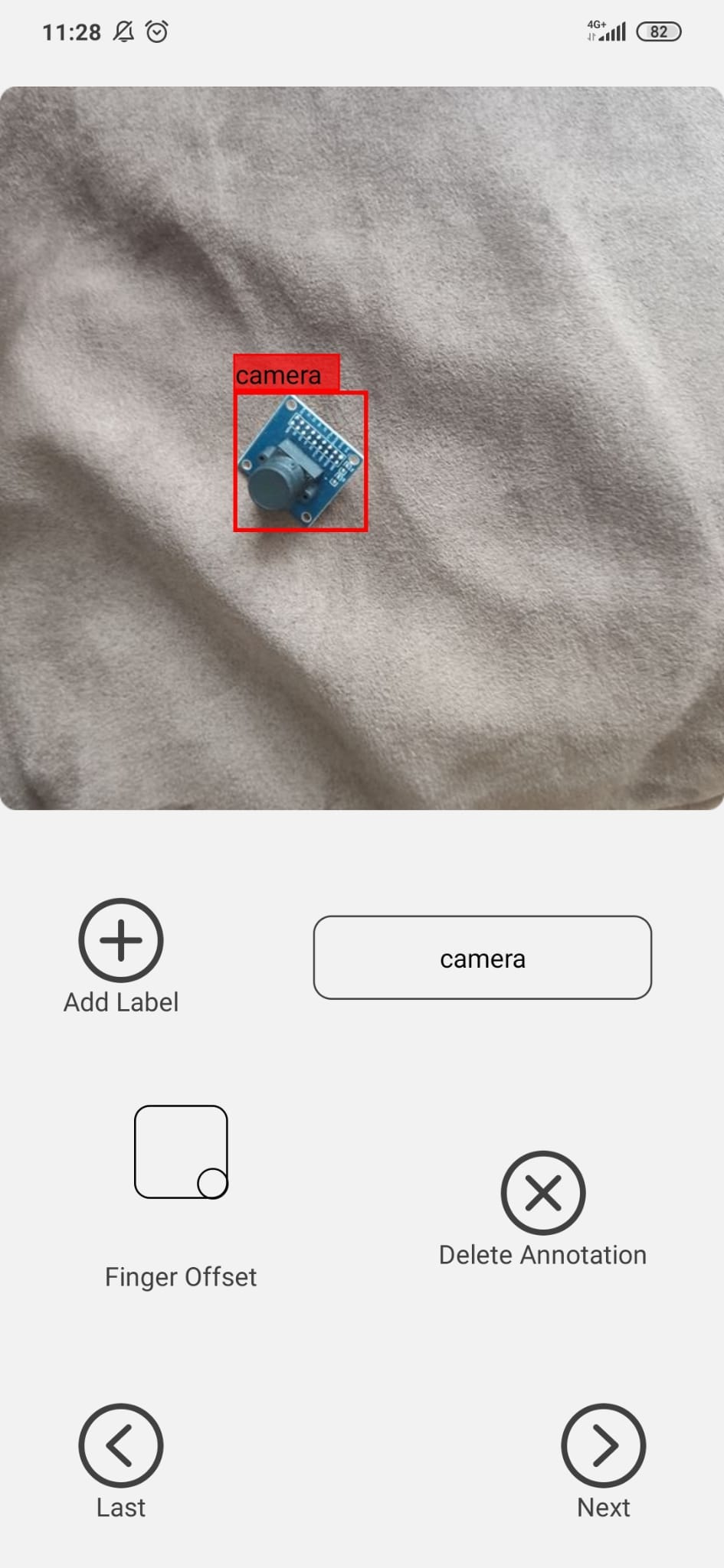The height and width of the screenshot is (1568, 724).
Task: Go to the Next image
Action: pyautogui.click(x=603, y=1445)
